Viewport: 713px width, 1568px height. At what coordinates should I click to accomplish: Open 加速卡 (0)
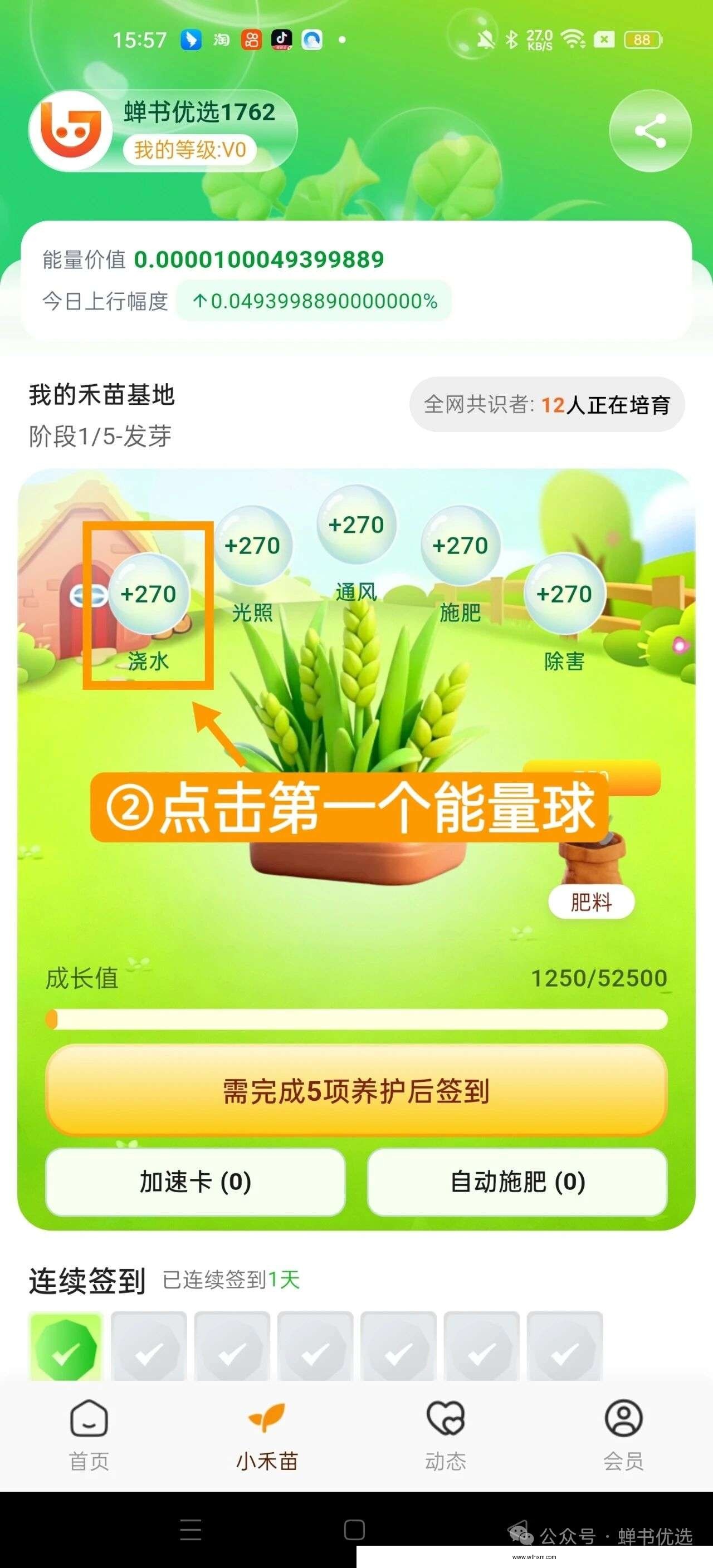point(196,1182)
